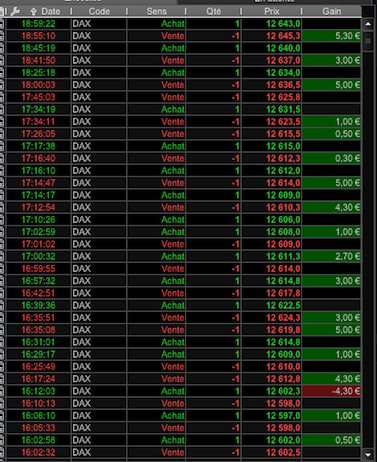Sort the list by Gain header
Viewport: 377px width, 462px height.
click(x=332, y=12)
